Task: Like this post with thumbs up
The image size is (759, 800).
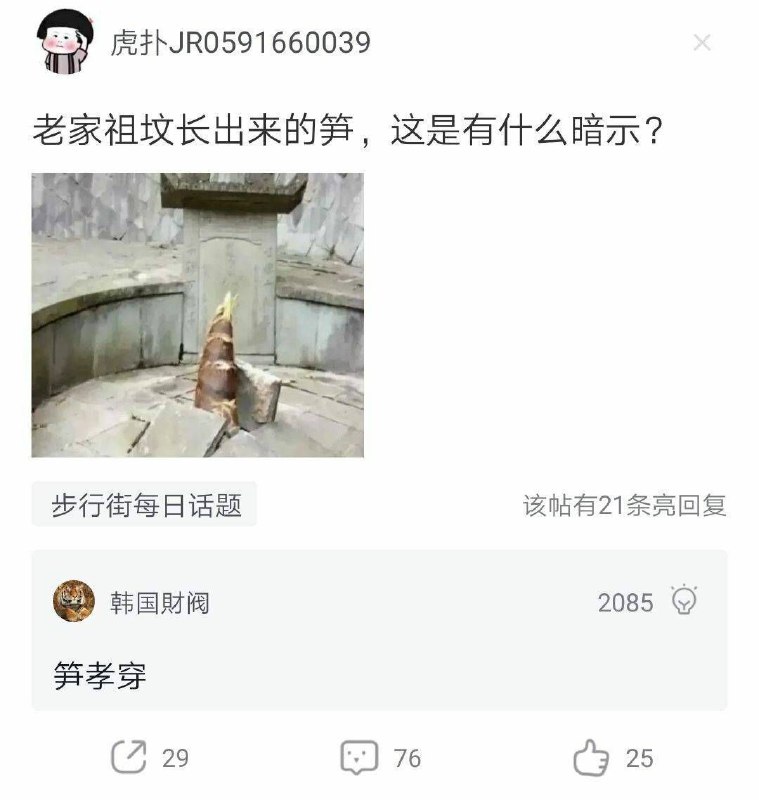Action: (x=592, y=757)
